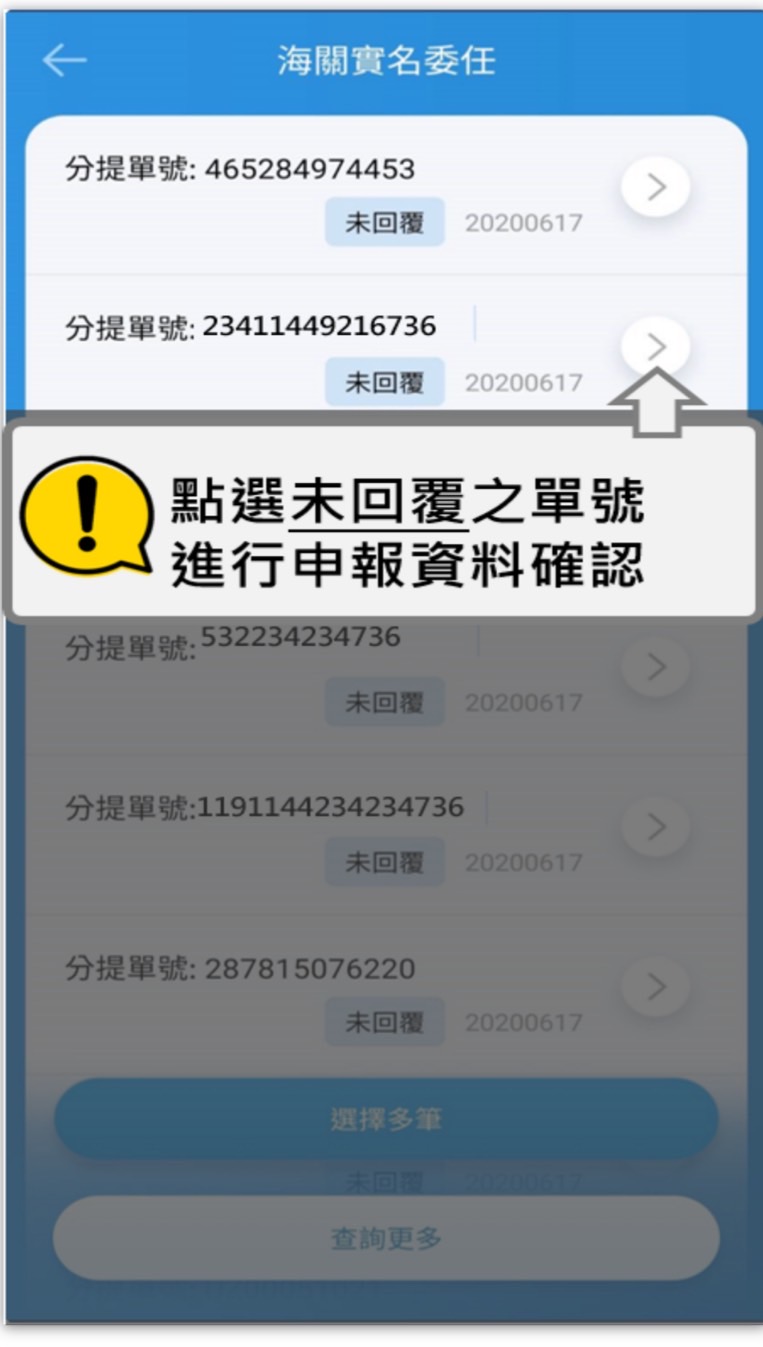
Task: Tap chevron for waybill 23411449216736
Action: click(655, 347)
